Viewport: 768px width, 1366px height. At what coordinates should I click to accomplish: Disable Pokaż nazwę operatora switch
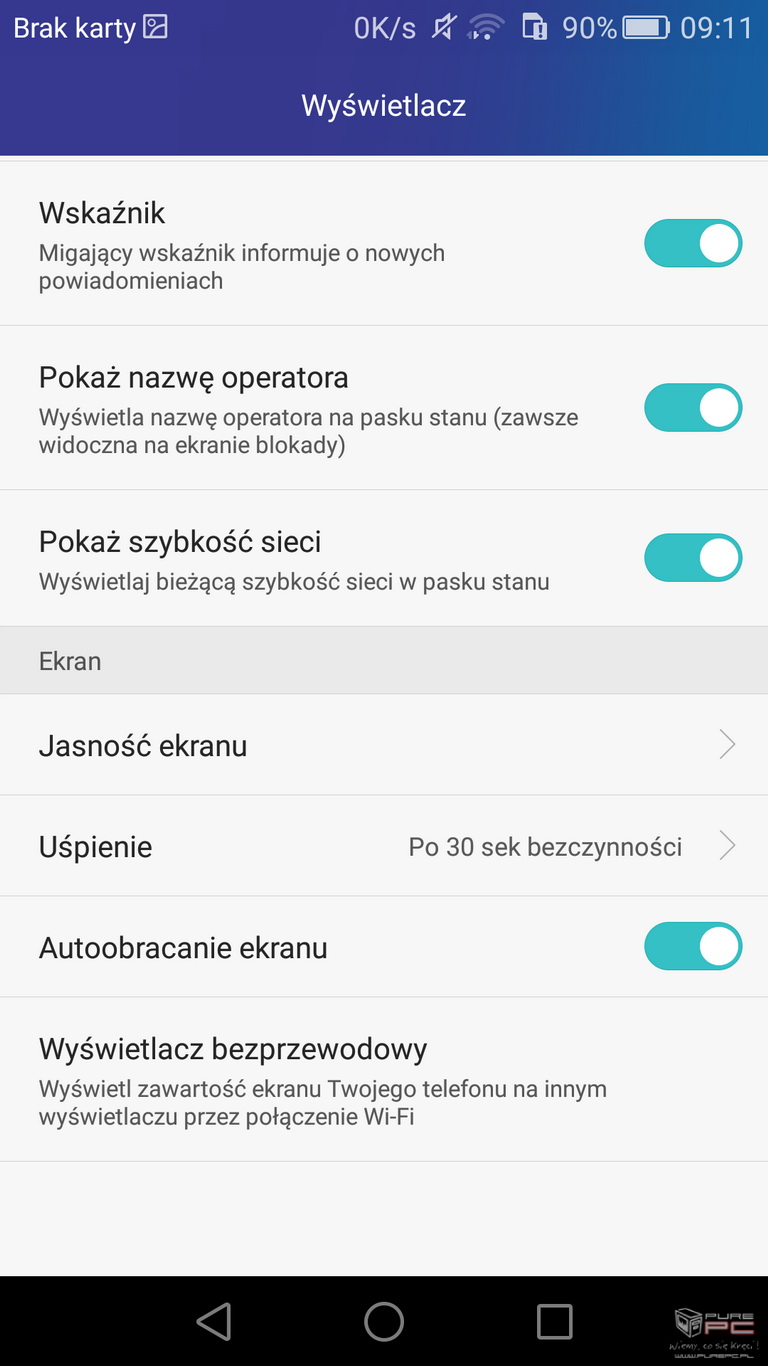click(x=693, y=408)
